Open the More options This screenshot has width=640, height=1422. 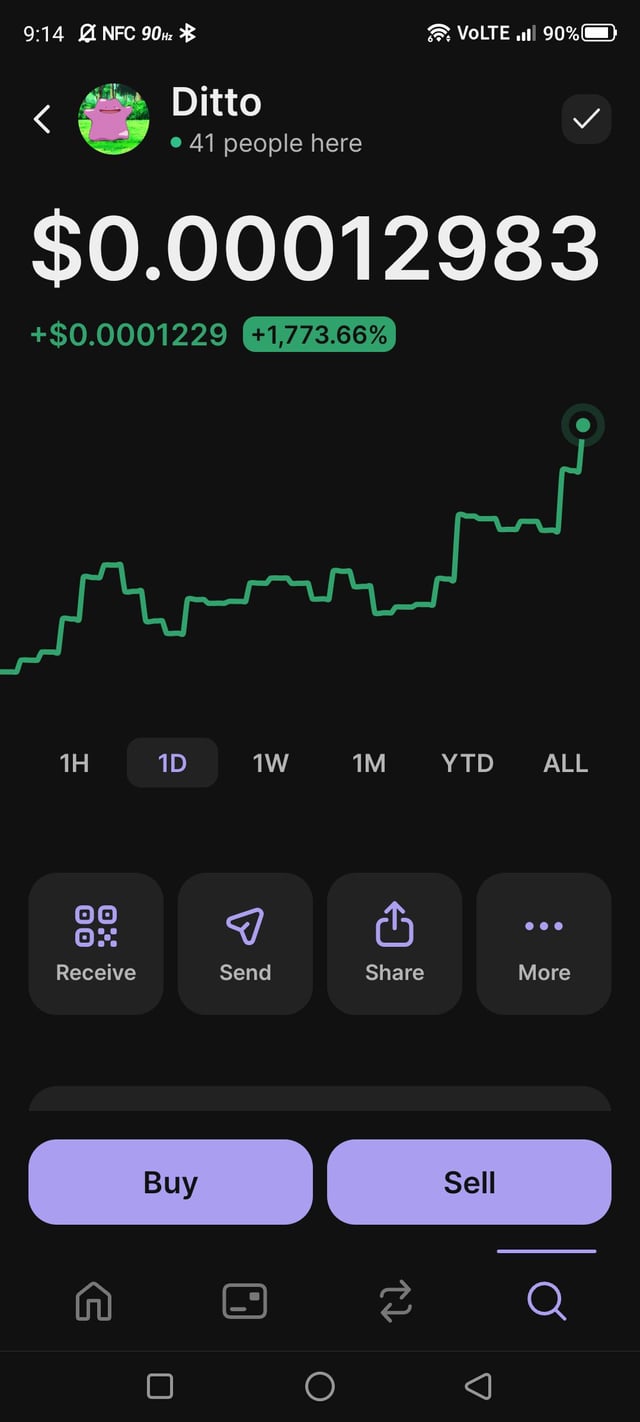[x=544, y=943]
